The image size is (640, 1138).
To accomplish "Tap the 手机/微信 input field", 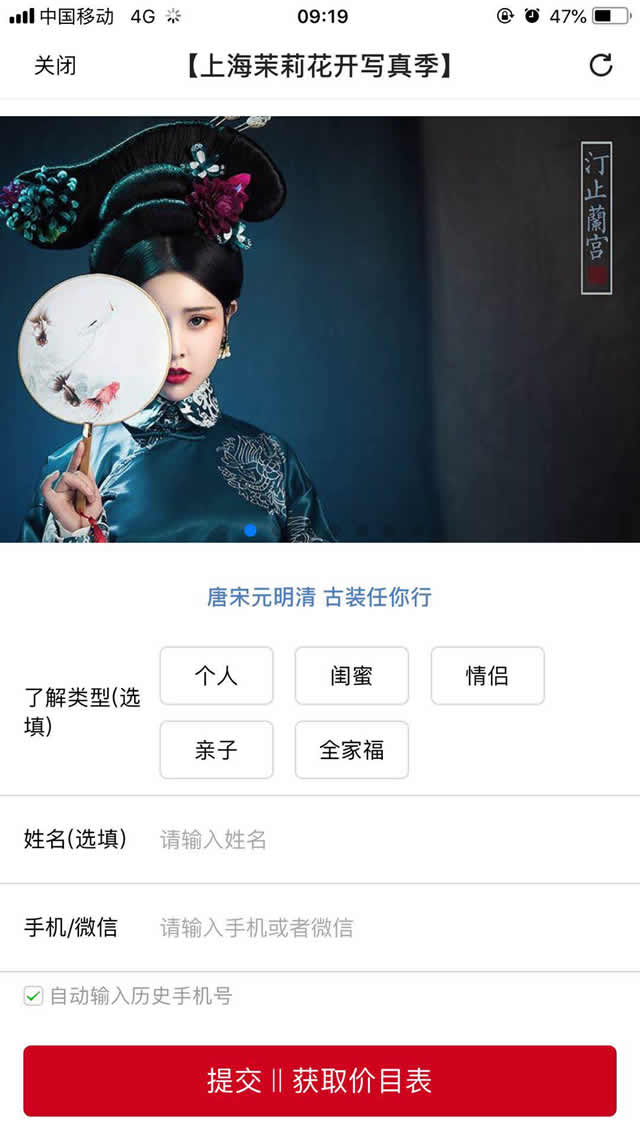I will tap(390, 928).
